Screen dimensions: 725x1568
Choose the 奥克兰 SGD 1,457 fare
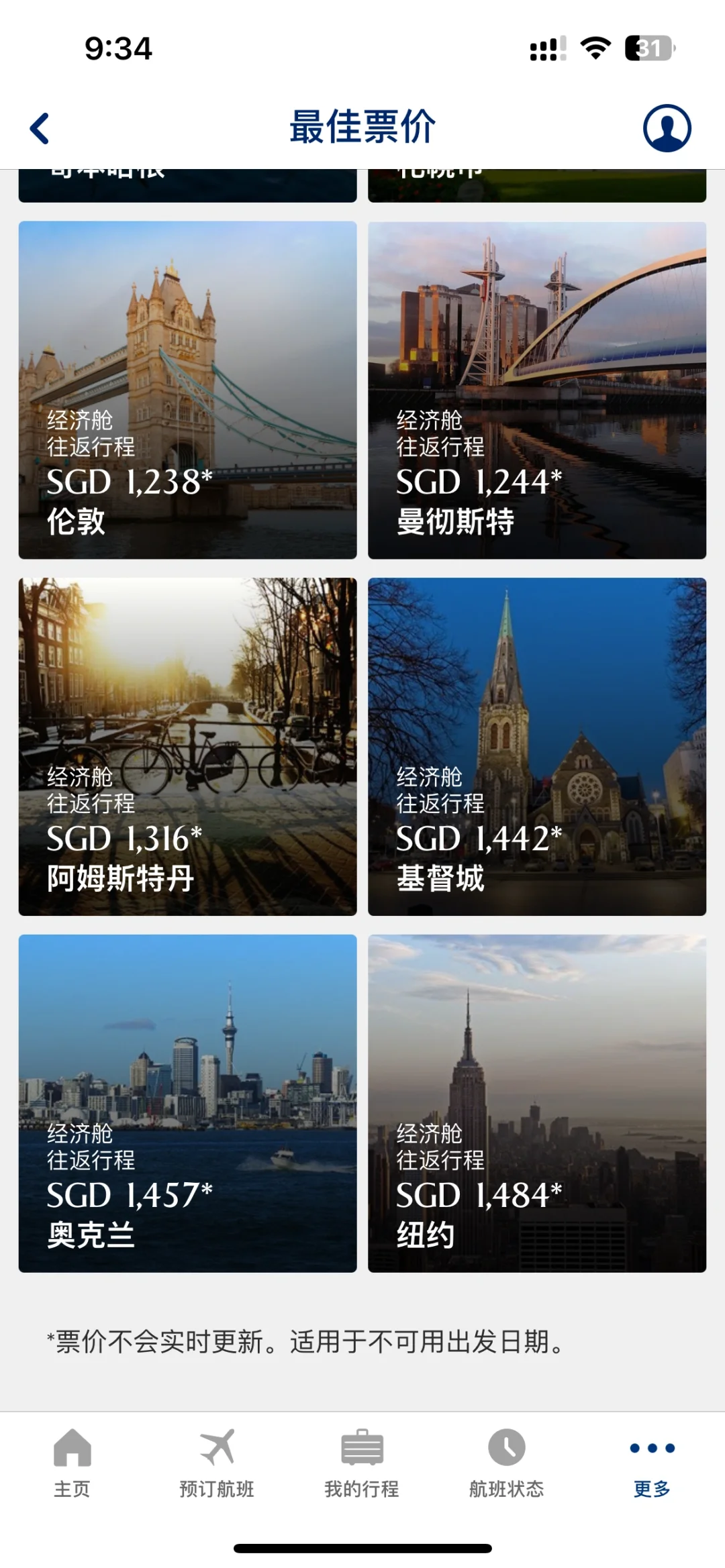187,1103
